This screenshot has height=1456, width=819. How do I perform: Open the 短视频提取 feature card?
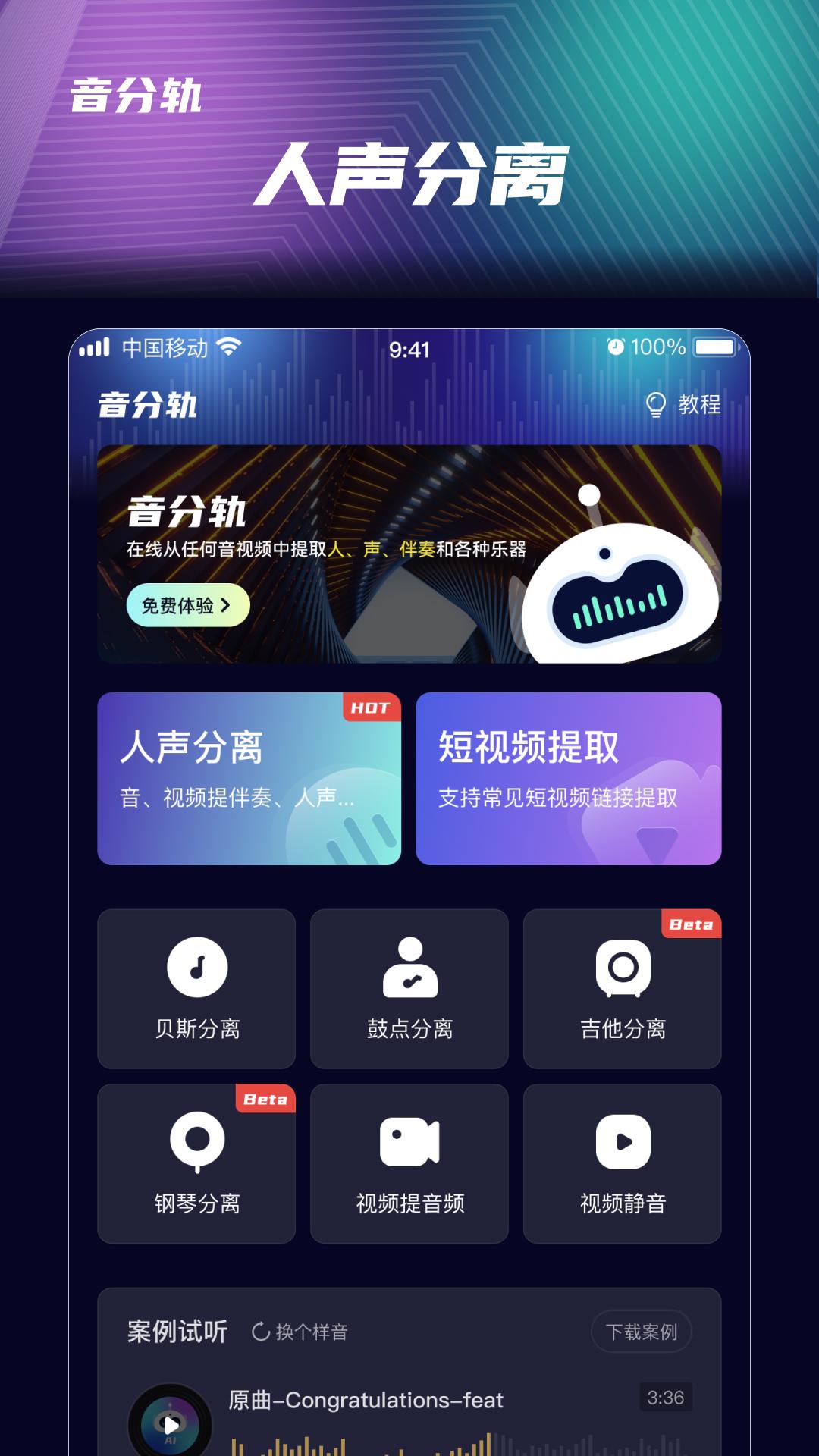click(x=570, y=777)
